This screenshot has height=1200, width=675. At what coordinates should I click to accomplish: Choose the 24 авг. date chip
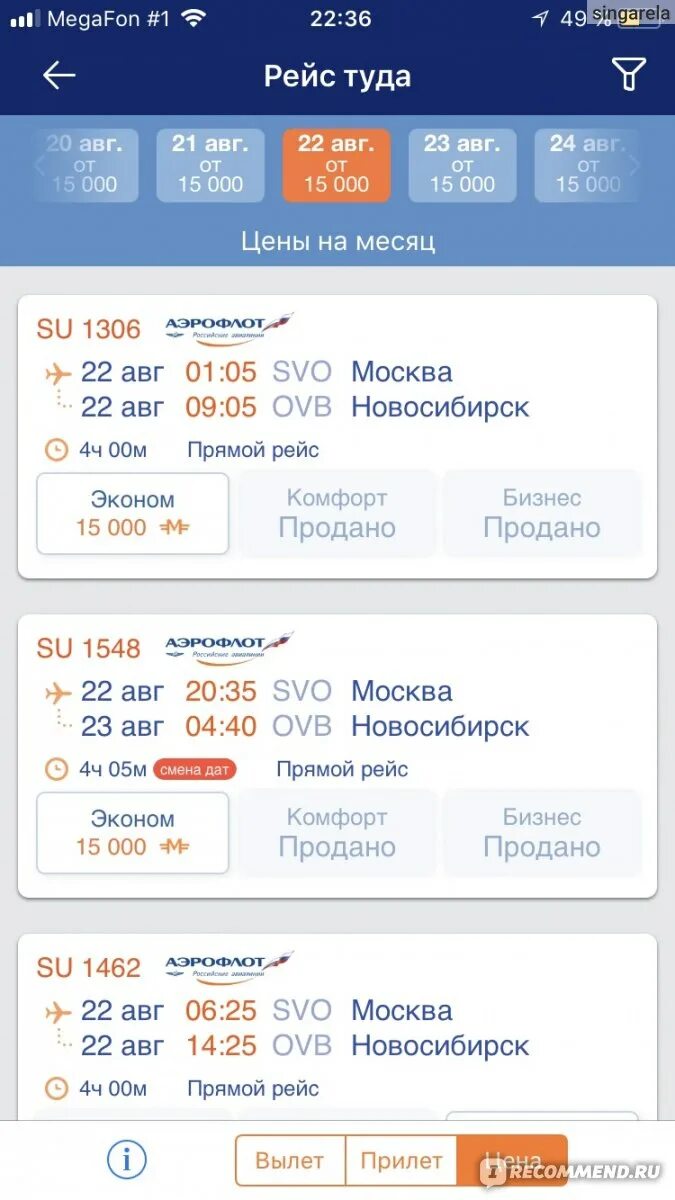587,165
